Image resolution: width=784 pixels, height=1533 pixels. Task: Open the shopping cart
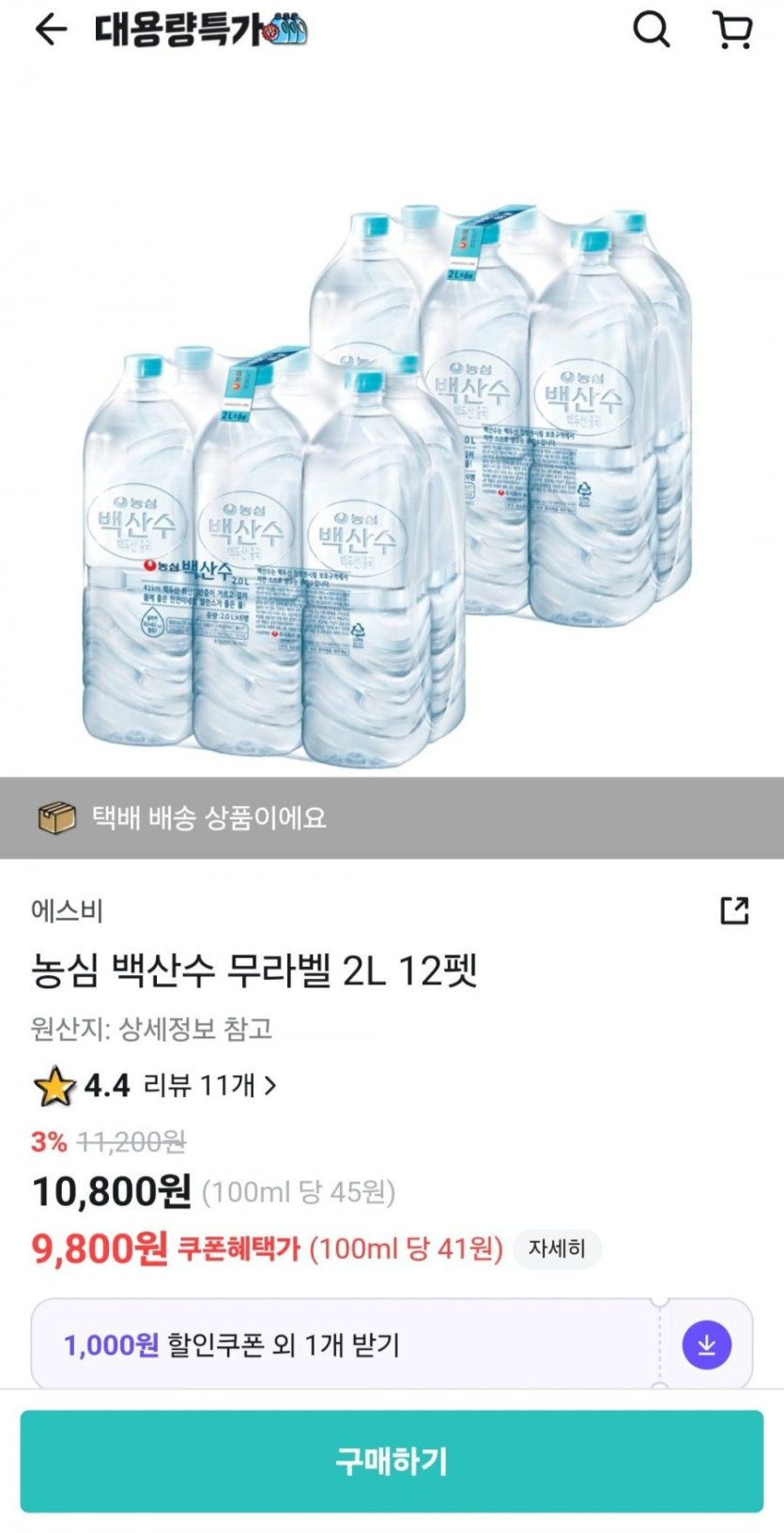click(x=733, y=29)
